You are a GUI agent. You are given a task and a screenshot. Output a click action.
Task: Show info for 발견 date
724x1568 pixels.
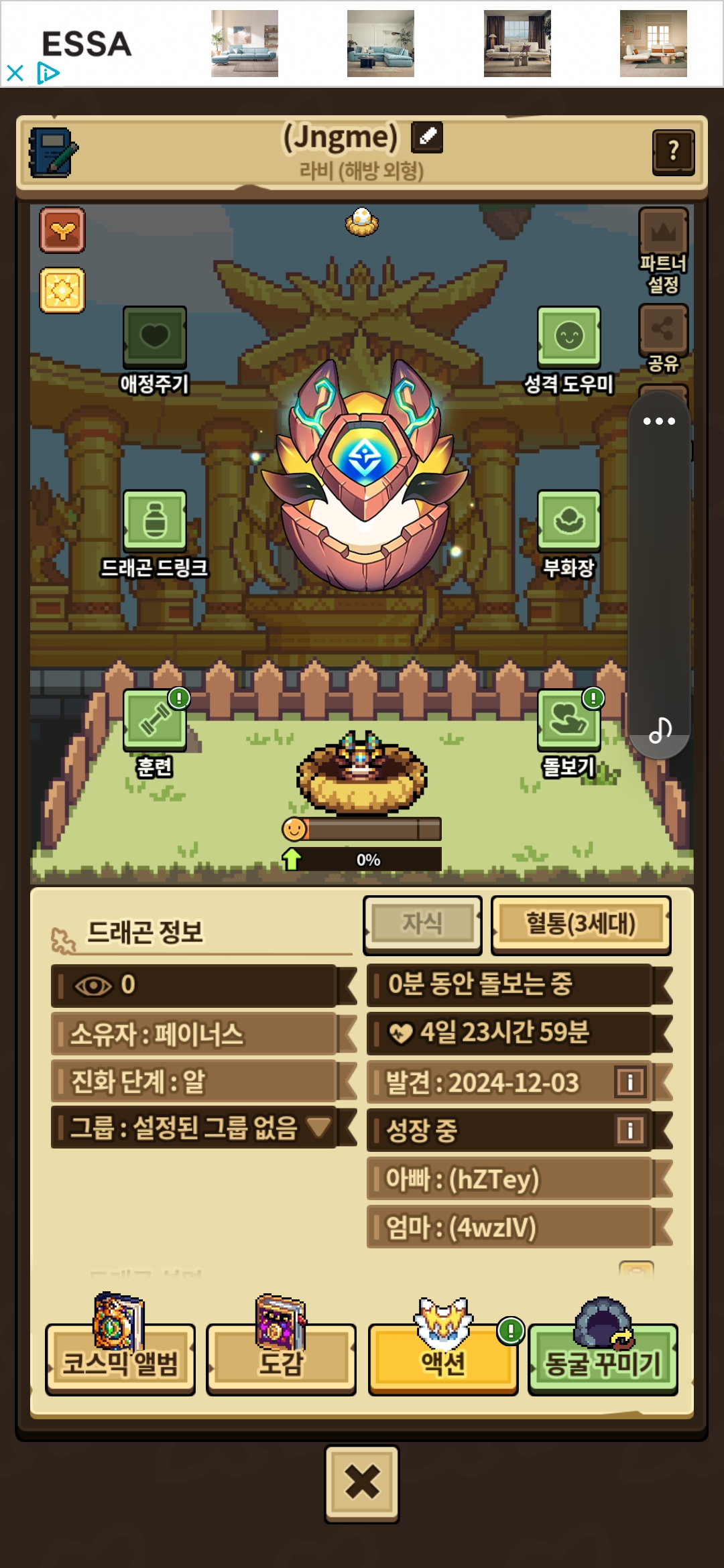tap(630, 1082)
